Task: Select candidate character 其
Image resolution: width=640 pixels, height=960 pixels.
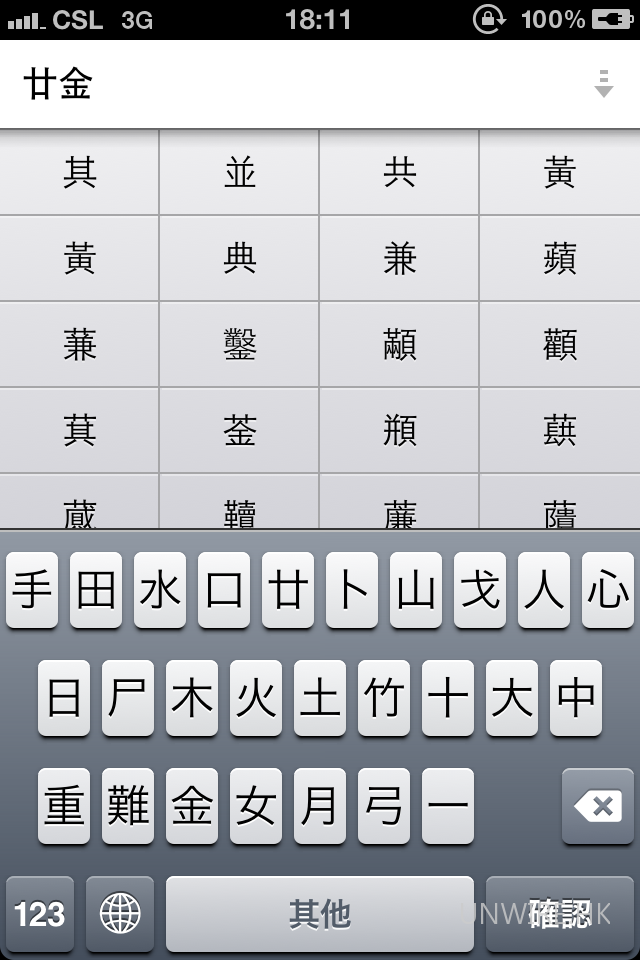Action: pos(80,172)
